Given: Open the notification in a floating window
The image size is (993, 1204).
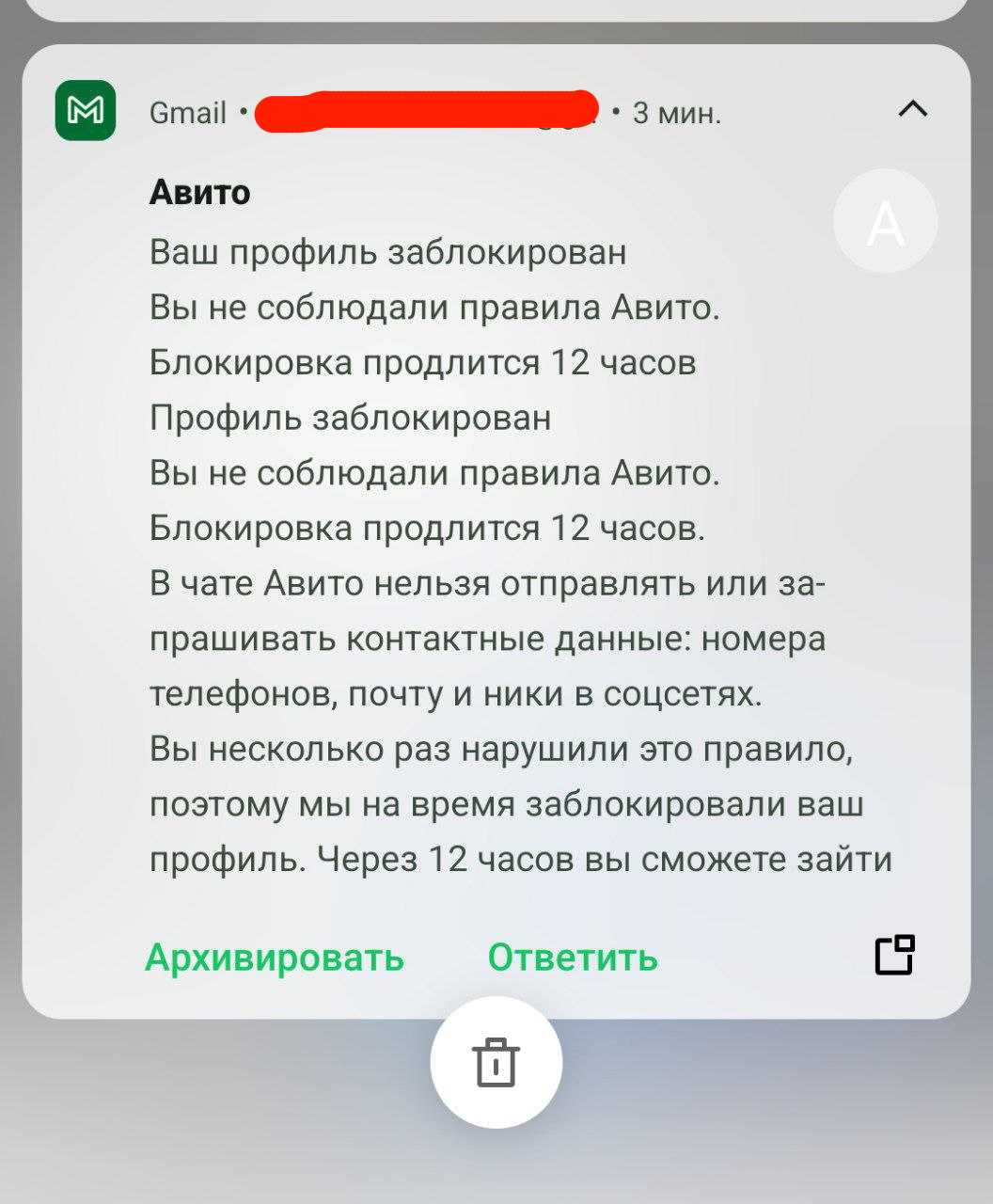Looking at the screenshot, I should [894, 955].
